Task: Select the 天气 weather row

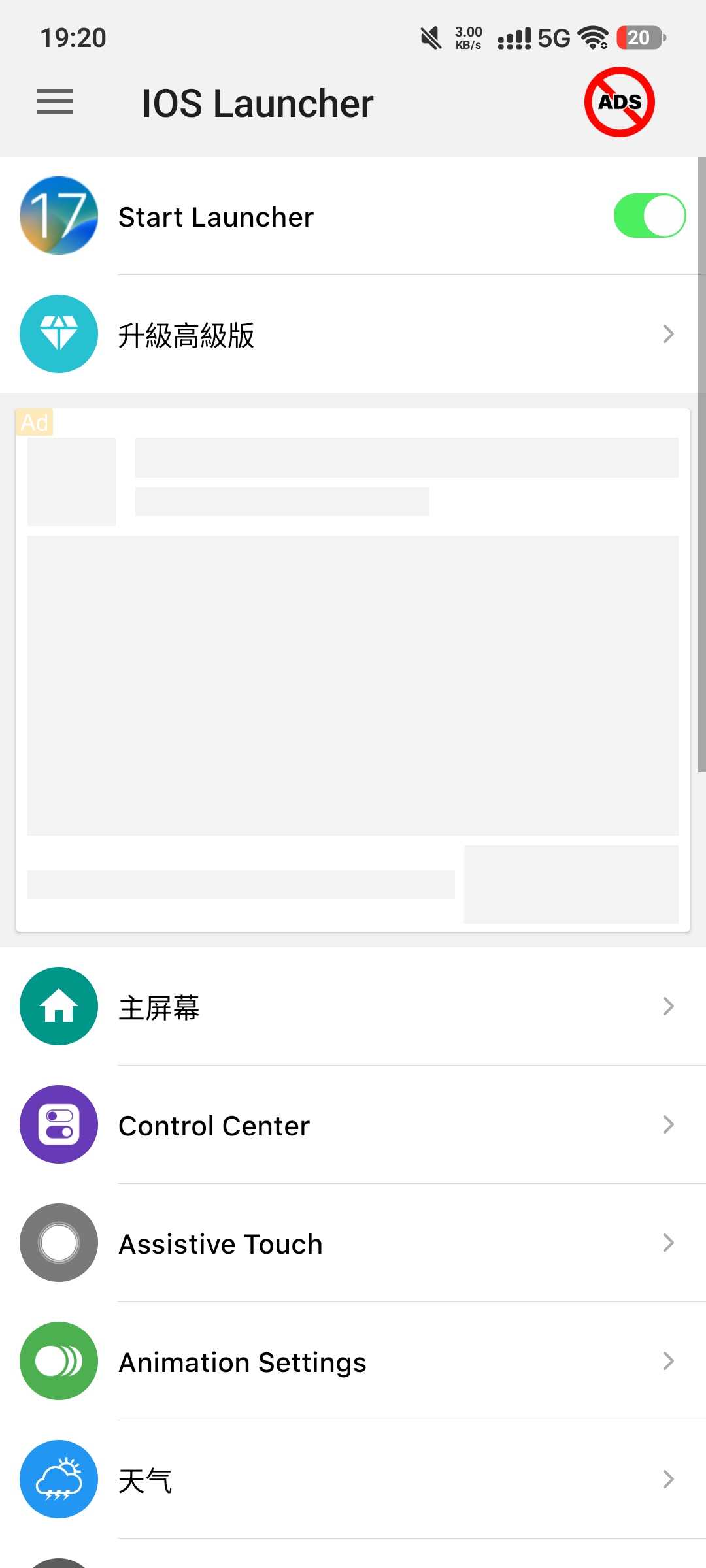Action: (353, 1480)
